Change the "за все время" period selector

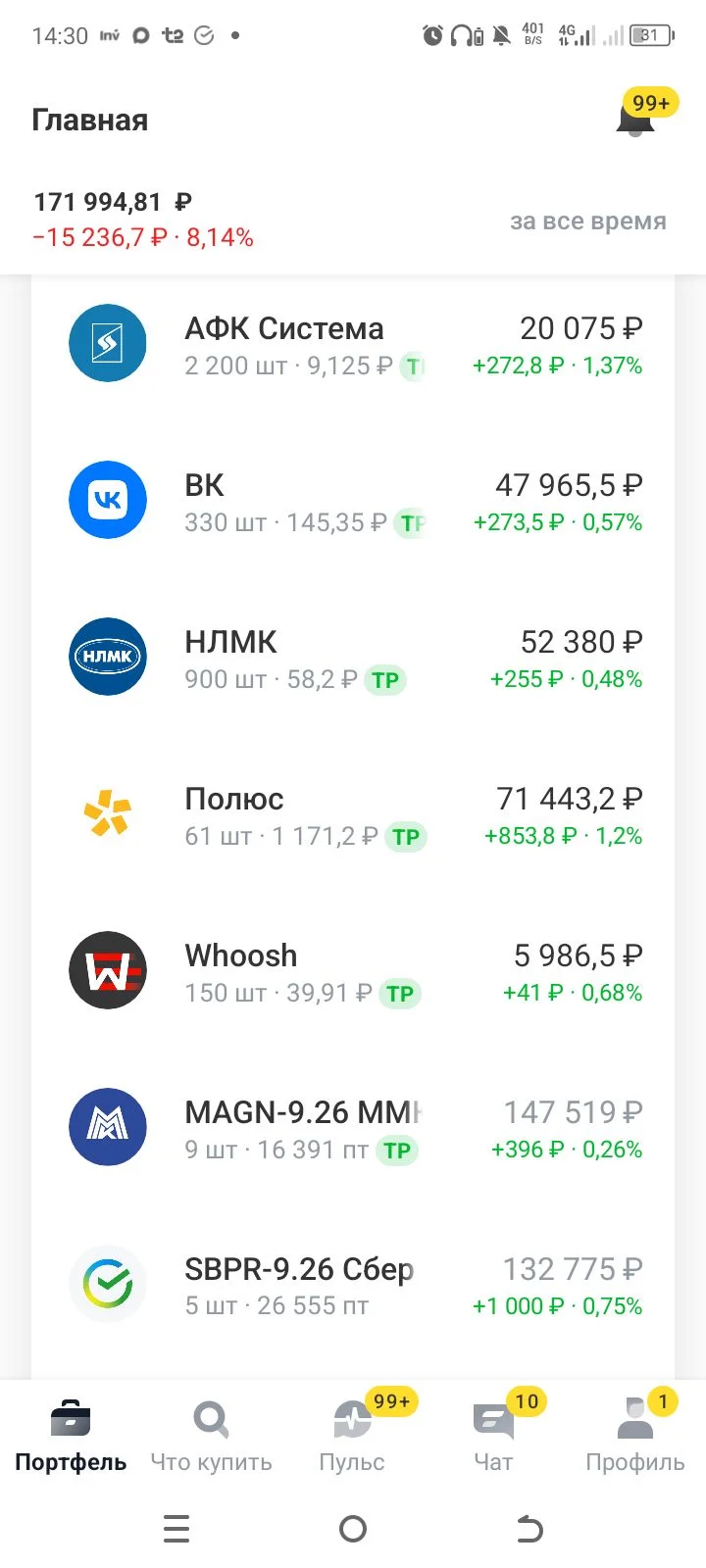[588, 221]
